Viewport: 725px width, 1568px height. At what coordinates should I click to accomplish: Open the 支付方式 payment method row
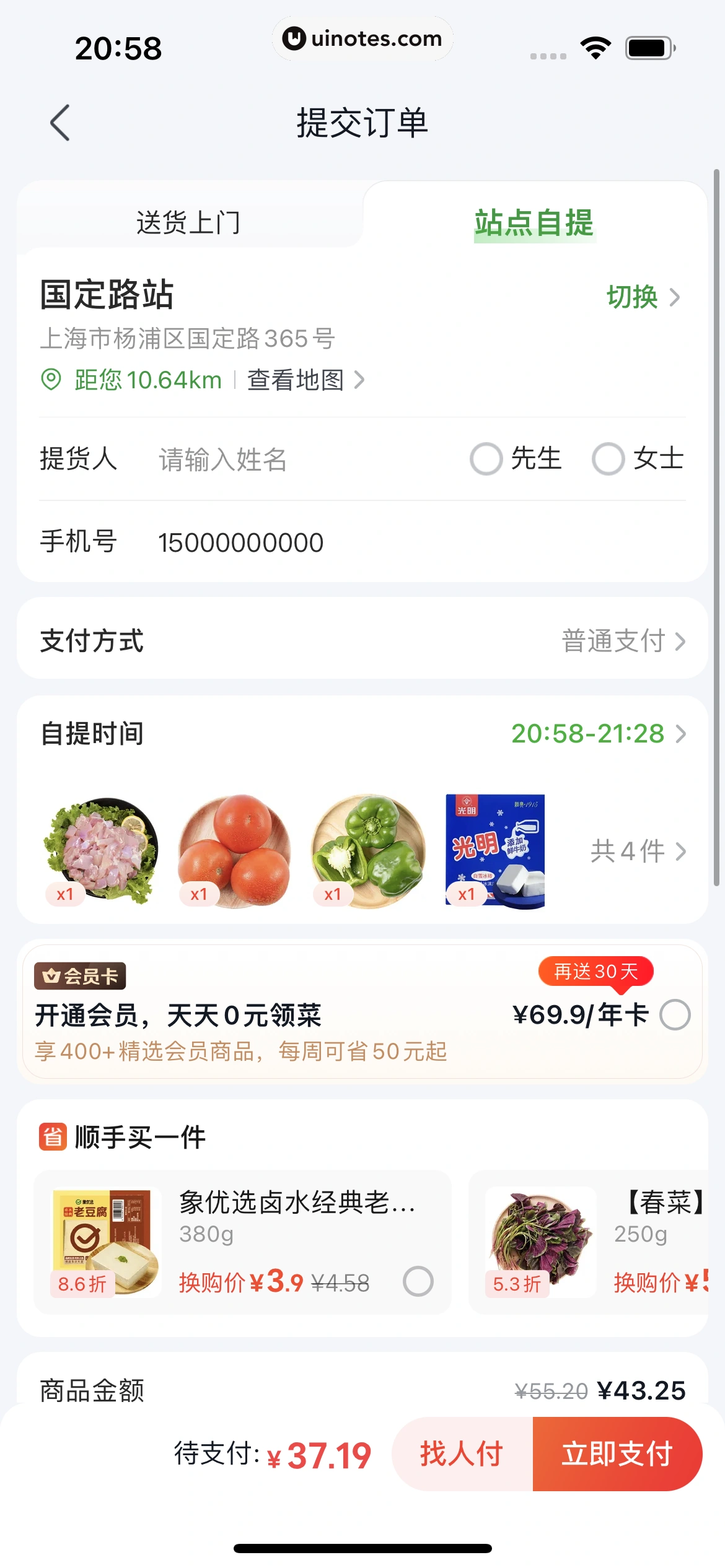pyautogui.click(x=362, y=640)
